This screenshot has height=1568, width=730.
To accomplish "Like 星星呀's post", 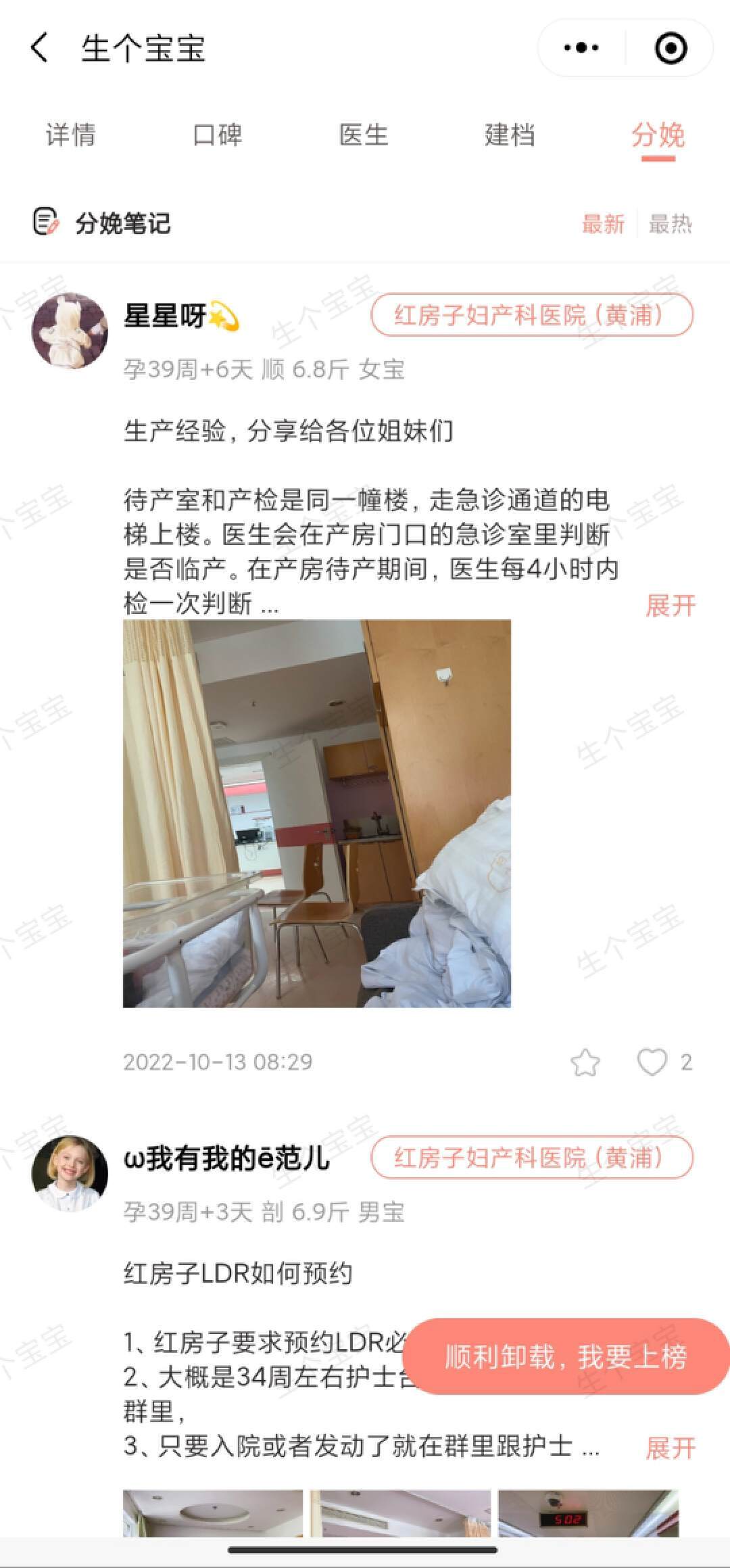I will (x=652, y=1062).
